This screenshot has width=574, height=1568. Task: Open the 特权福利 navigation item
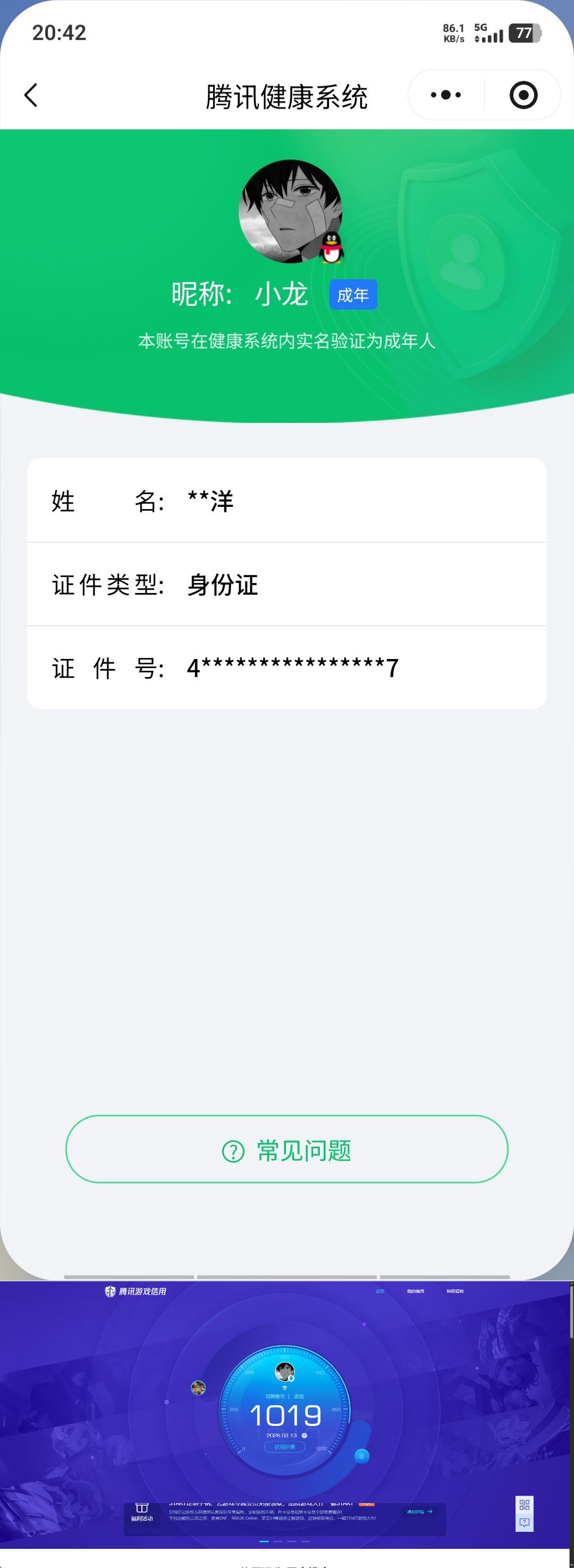pyautogui.click(x=456, y=1291)
